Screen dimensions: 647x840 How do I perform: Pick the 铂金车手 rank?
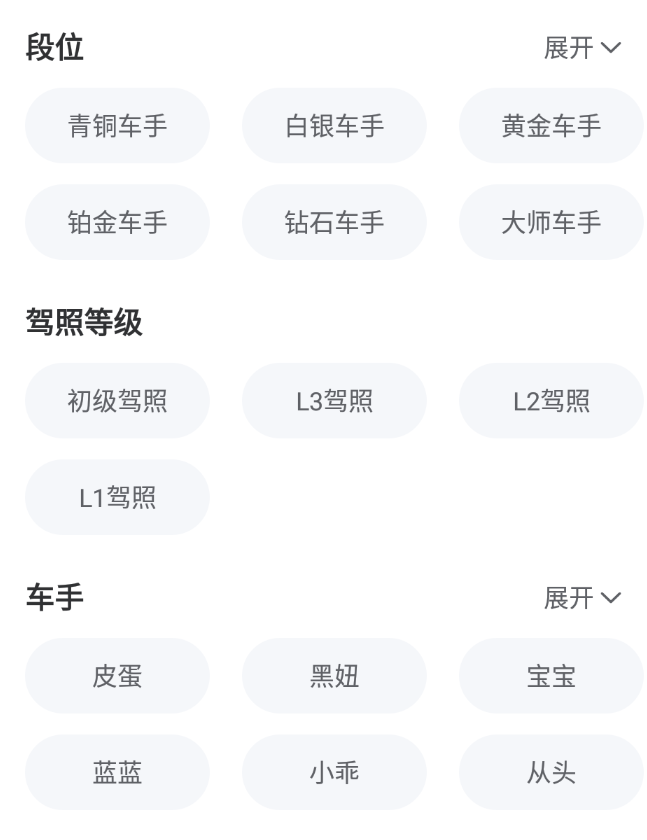click(117, 222)
